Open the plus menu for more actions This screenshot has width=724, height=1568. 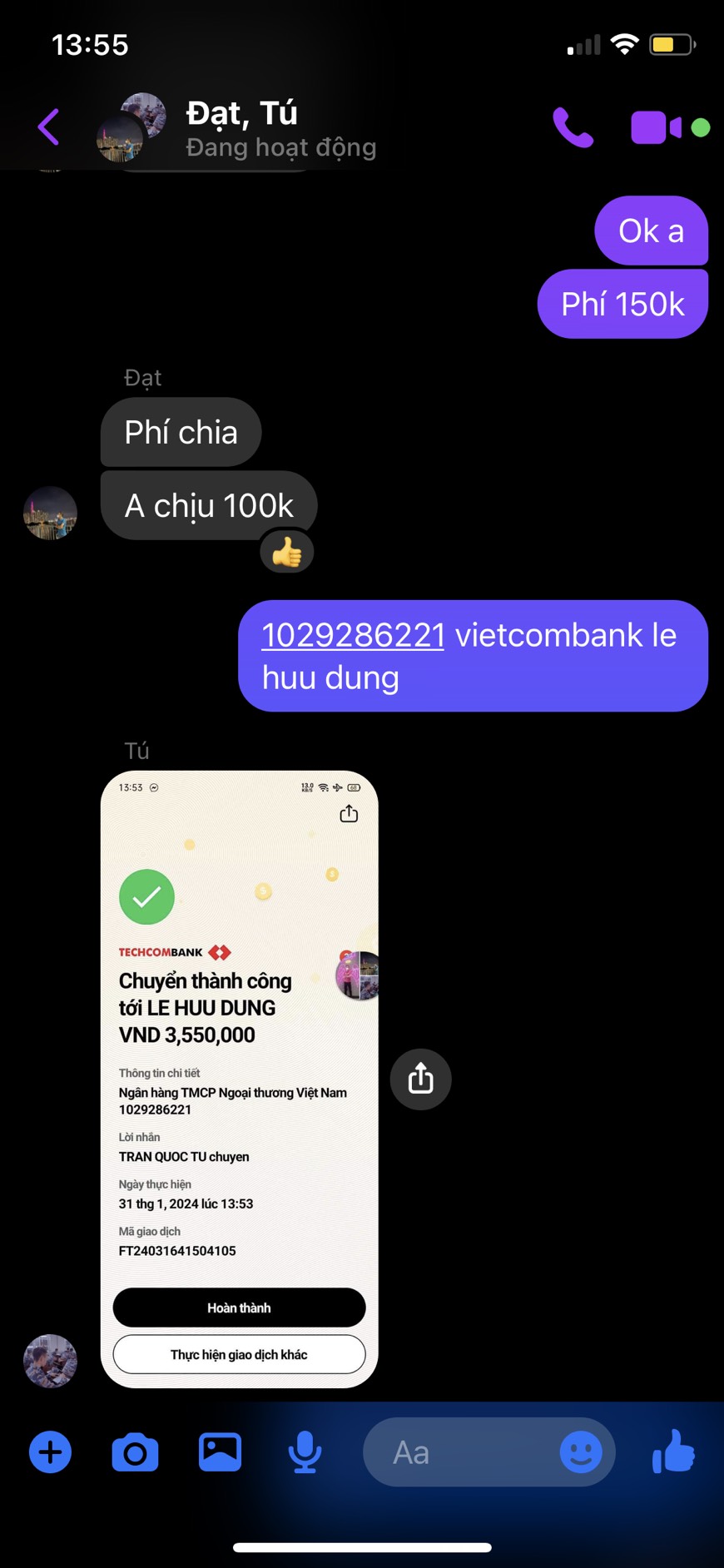tap(50, 1452)
